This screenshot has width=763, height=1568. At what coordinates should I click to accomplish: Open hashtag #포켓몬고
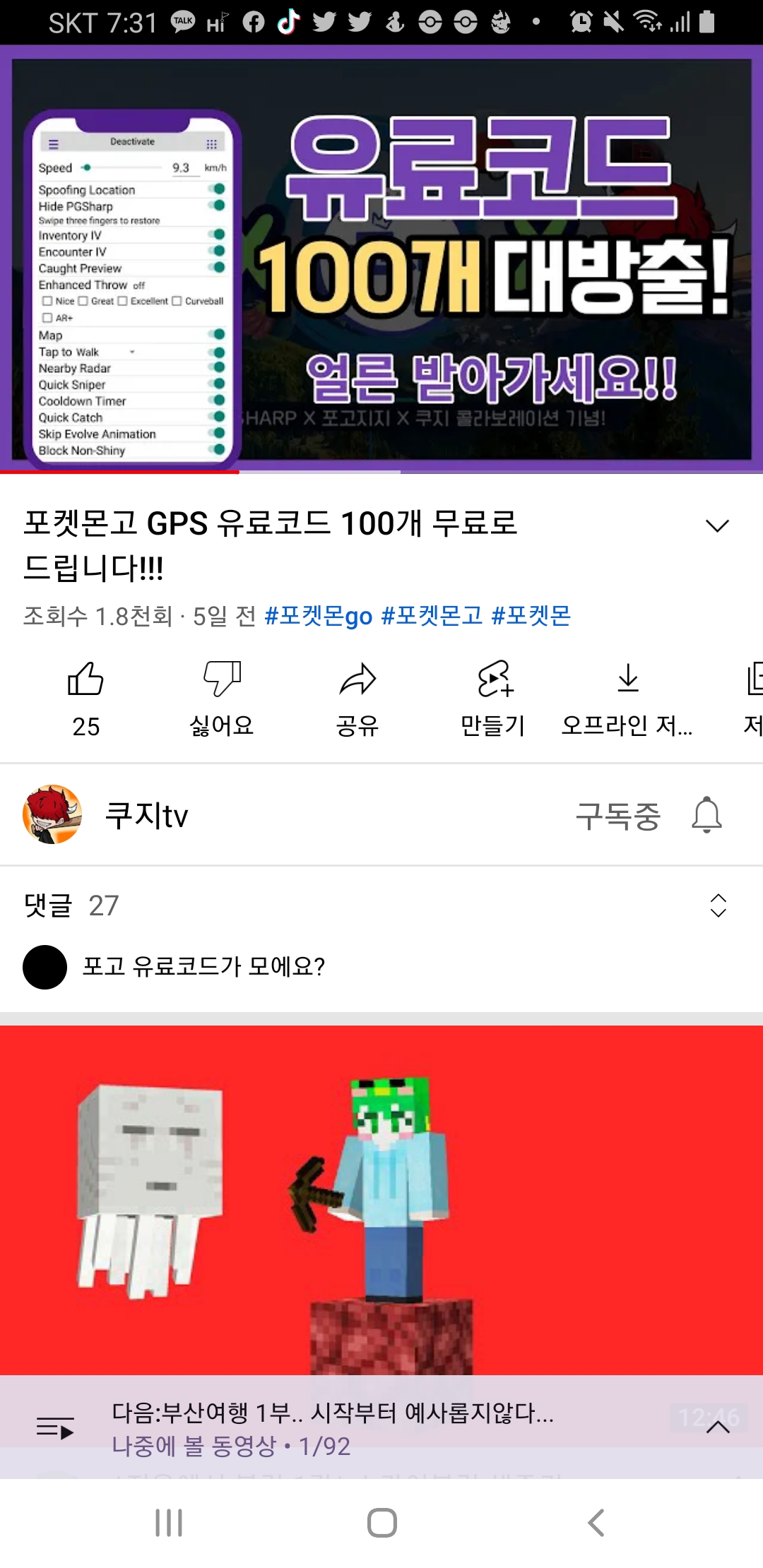432,616
